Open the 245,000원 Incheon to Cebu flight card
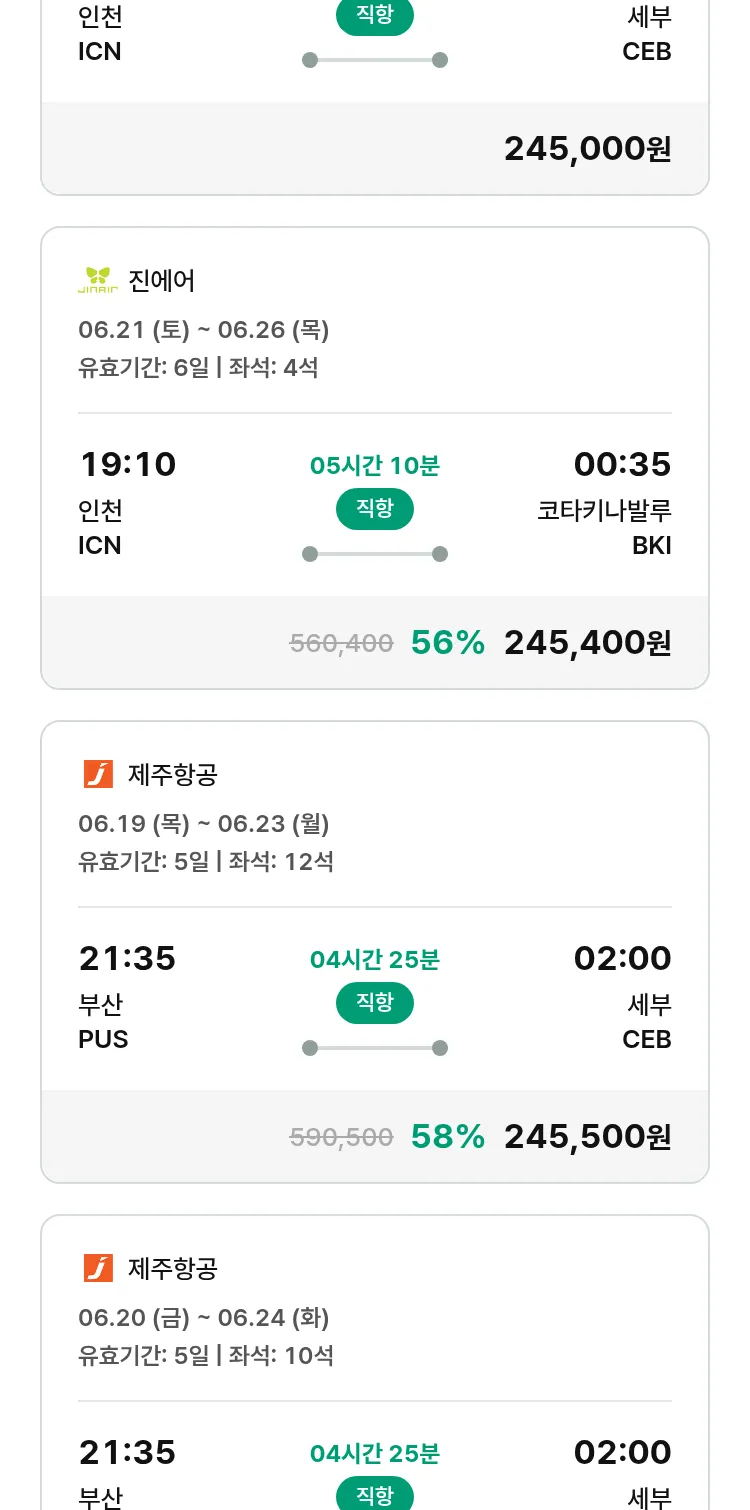Viewport: 750px width, 1510px height. 375,98
